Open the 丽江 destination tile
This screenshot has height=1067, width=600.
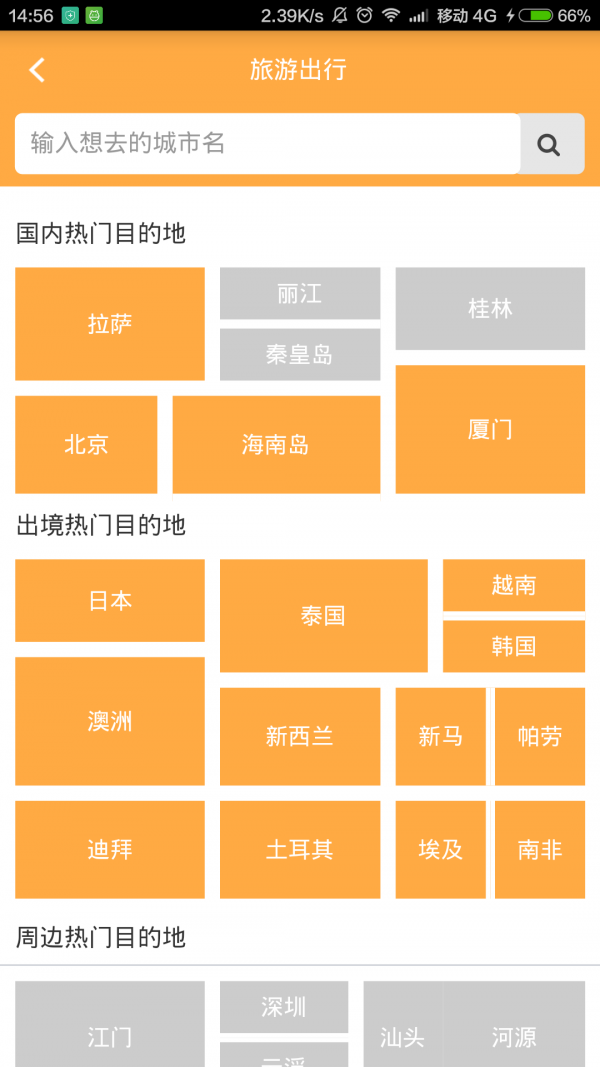[x=300, y=293]
